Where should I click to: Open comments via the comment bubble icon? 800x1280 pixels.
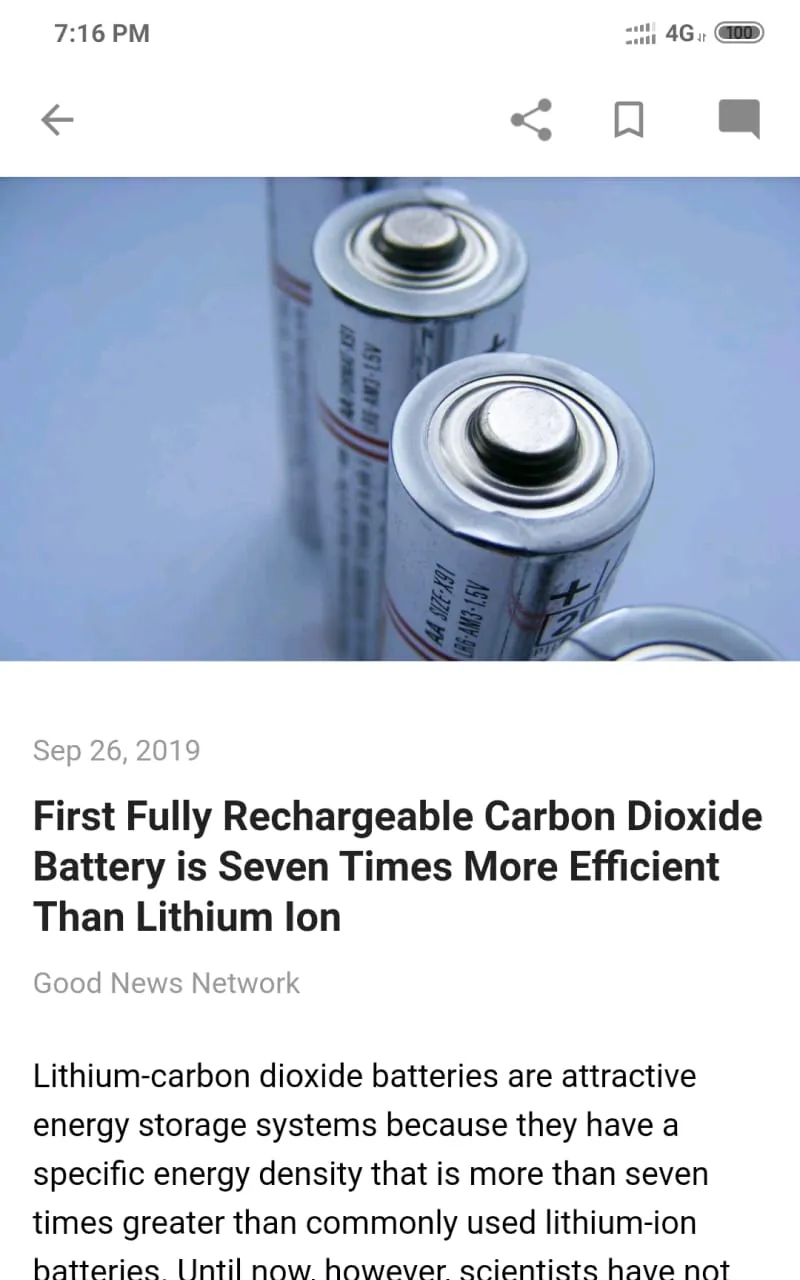tap(738, 119)
